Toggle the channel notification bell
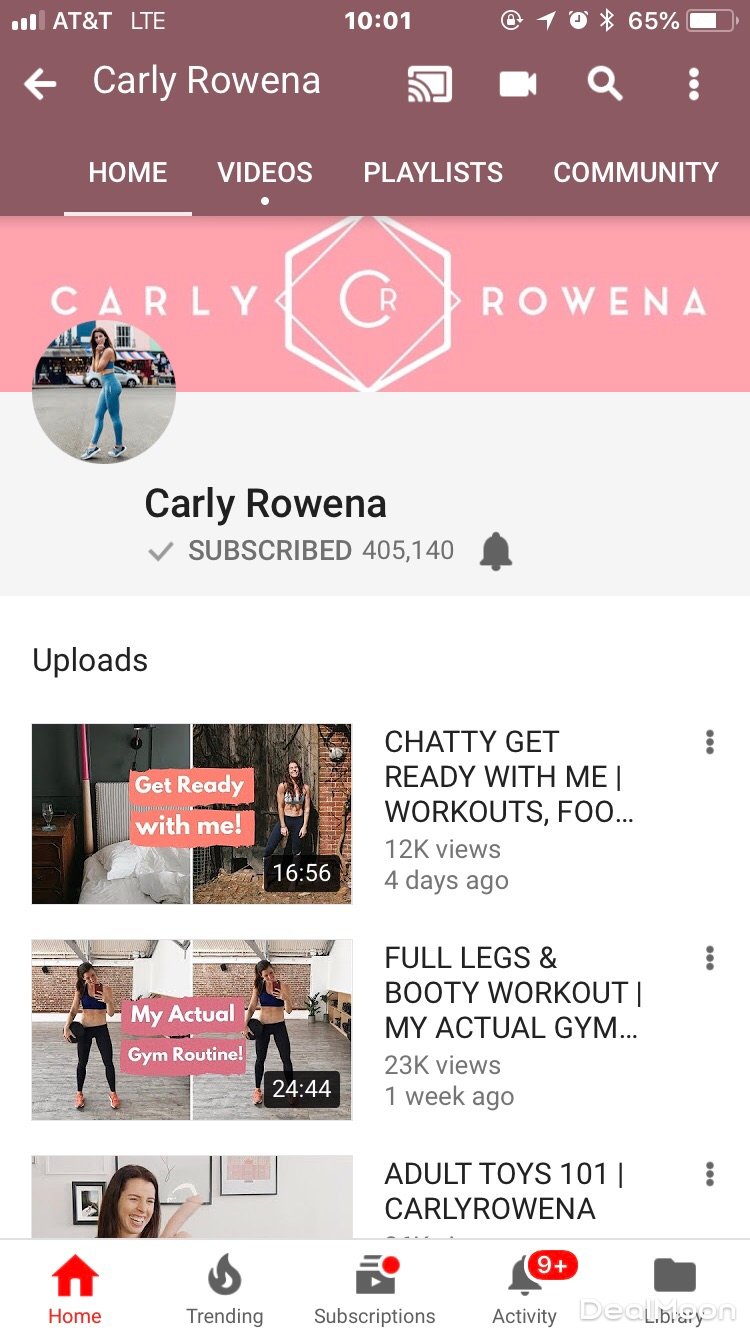 (x=496, y=551)
